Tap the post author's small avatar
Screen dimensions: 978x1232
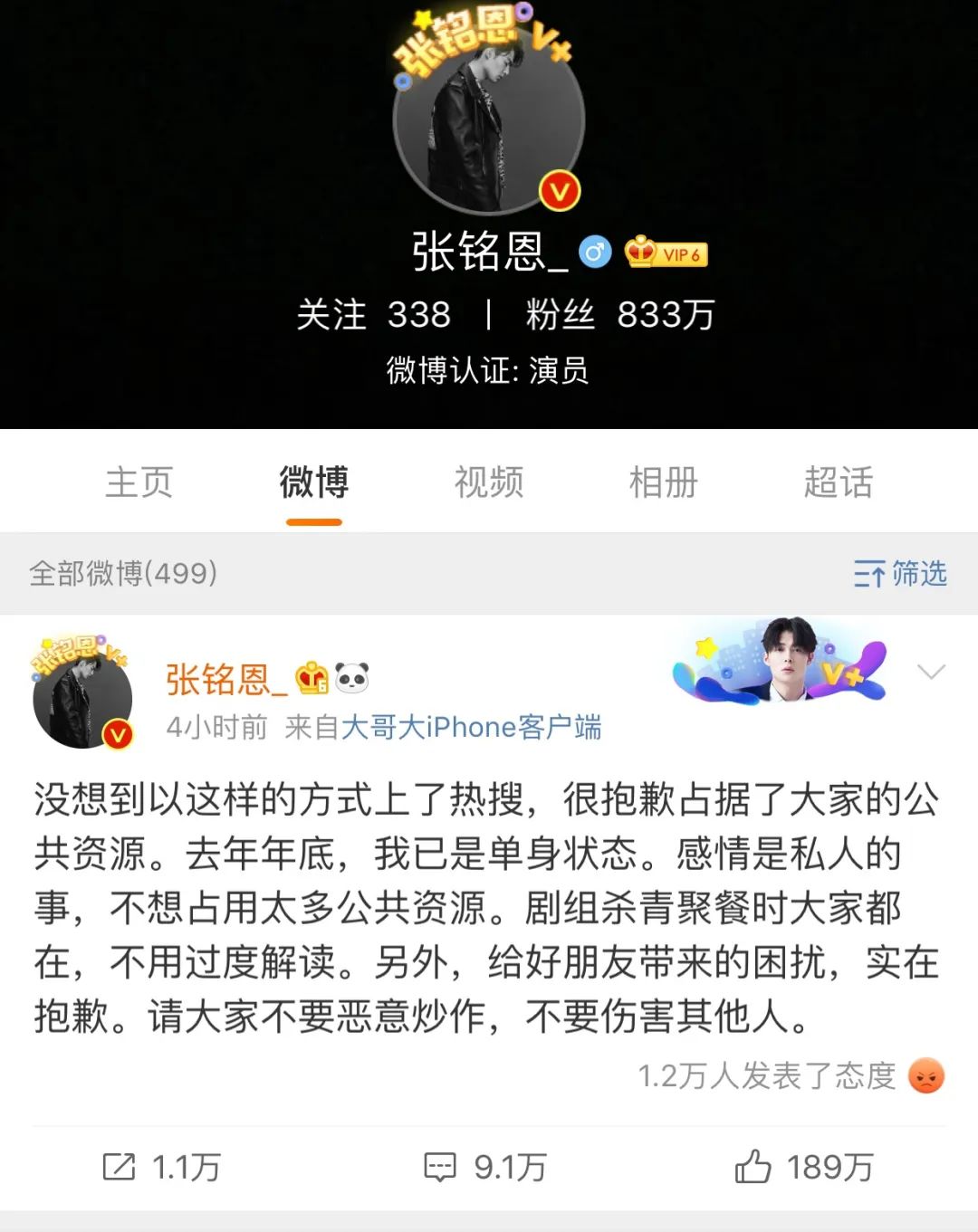pyautogui.click(x=82, y=695)
